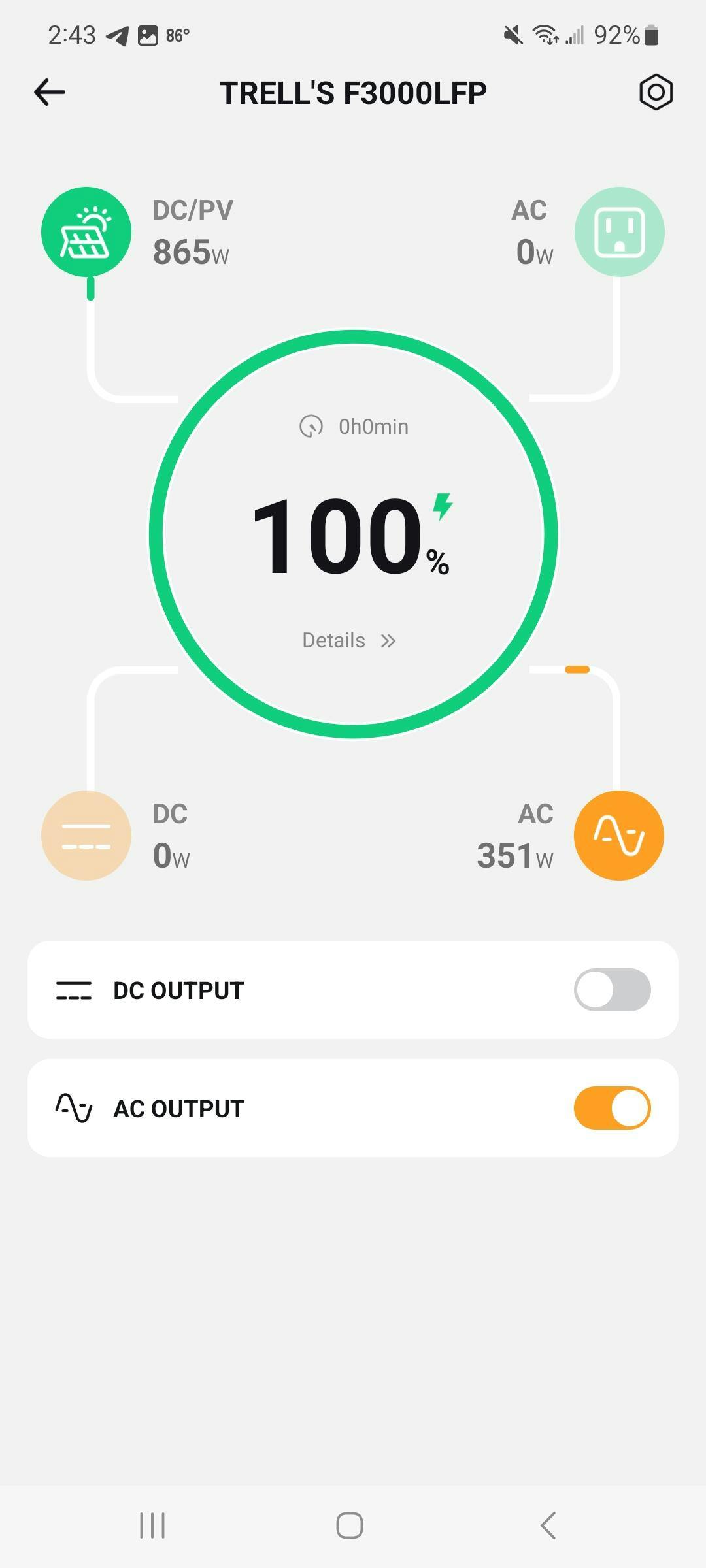
Task: Open battery Details view
Action: [x=348, y=640]
